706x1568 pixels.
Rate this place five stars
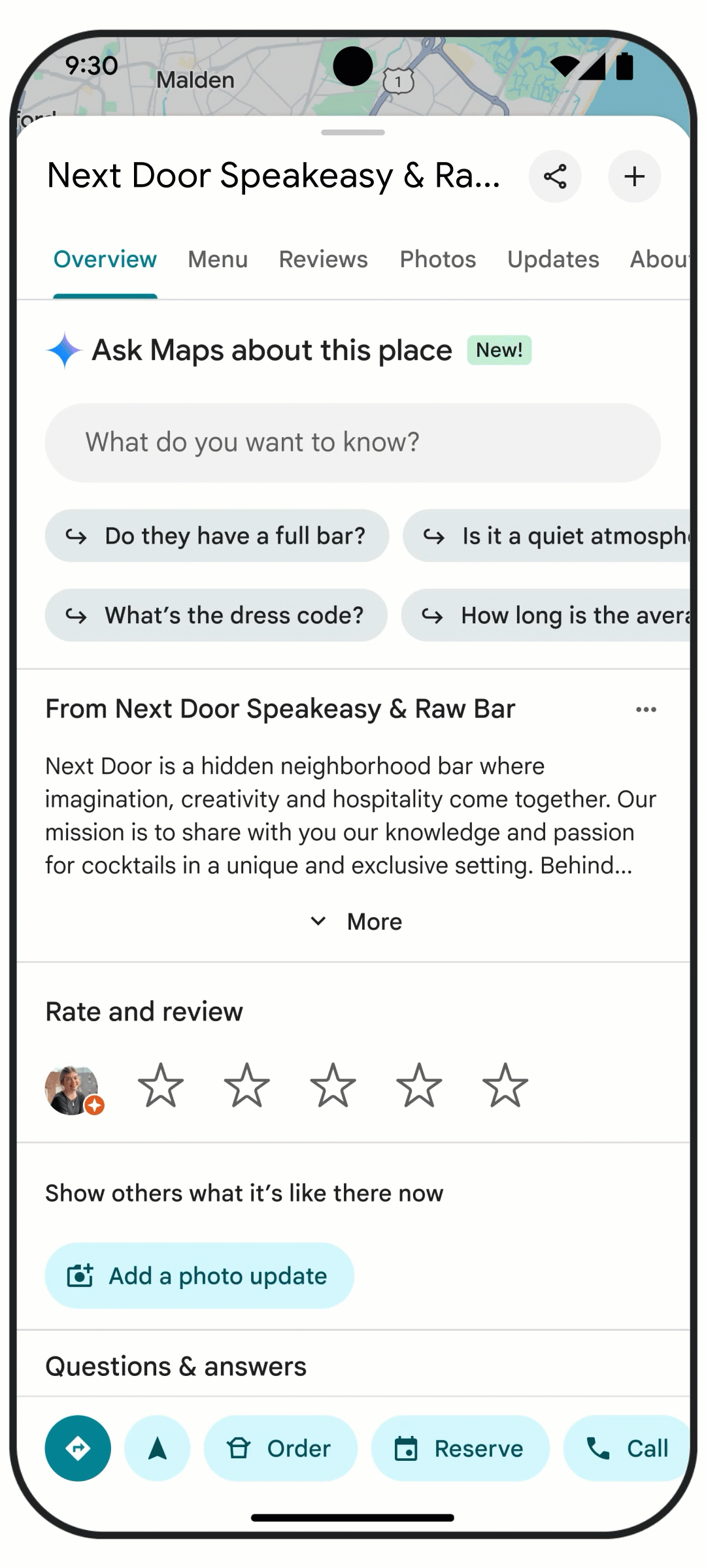tap(505, 1086)
